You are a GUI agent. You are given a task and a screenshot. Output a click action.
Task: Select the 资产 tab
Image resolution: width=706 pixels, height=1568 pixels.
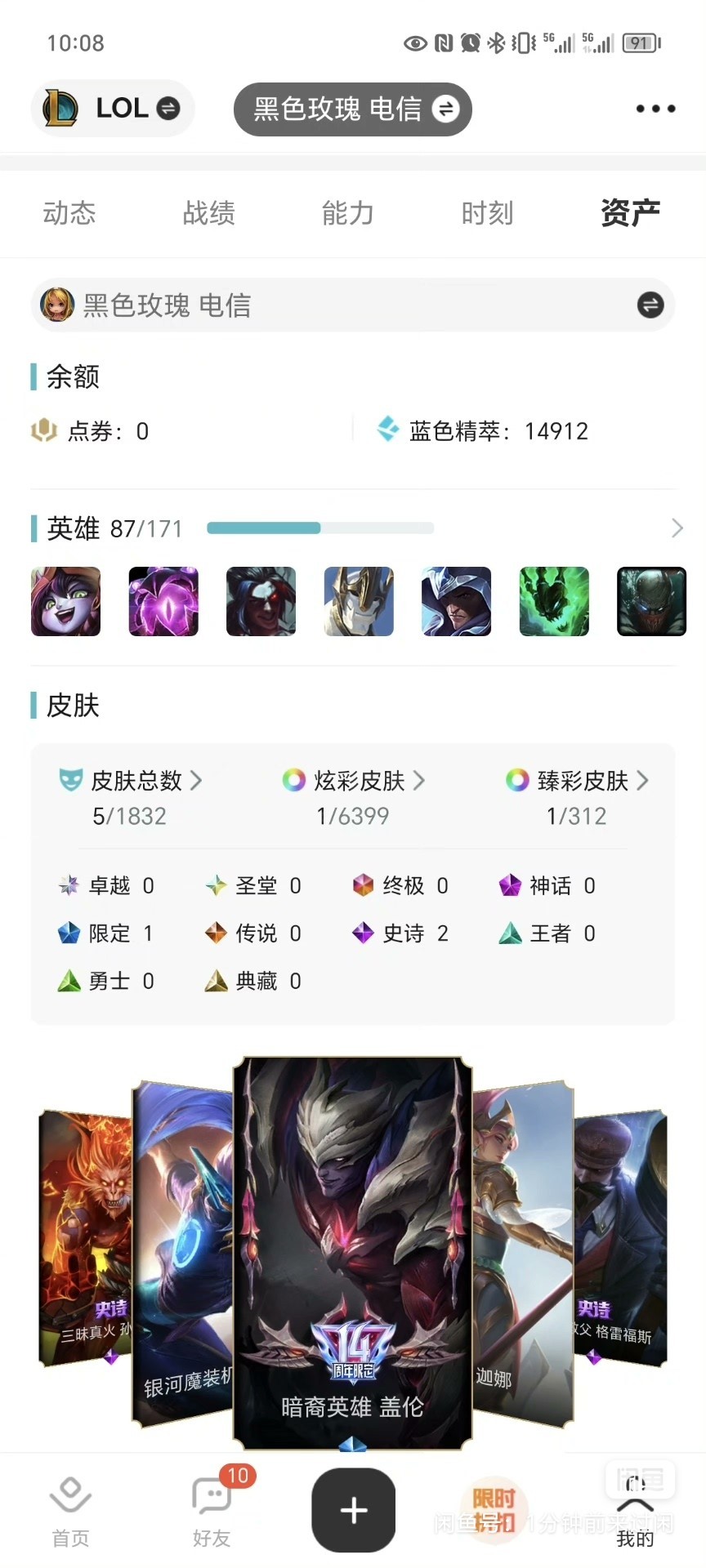point(630,212)
